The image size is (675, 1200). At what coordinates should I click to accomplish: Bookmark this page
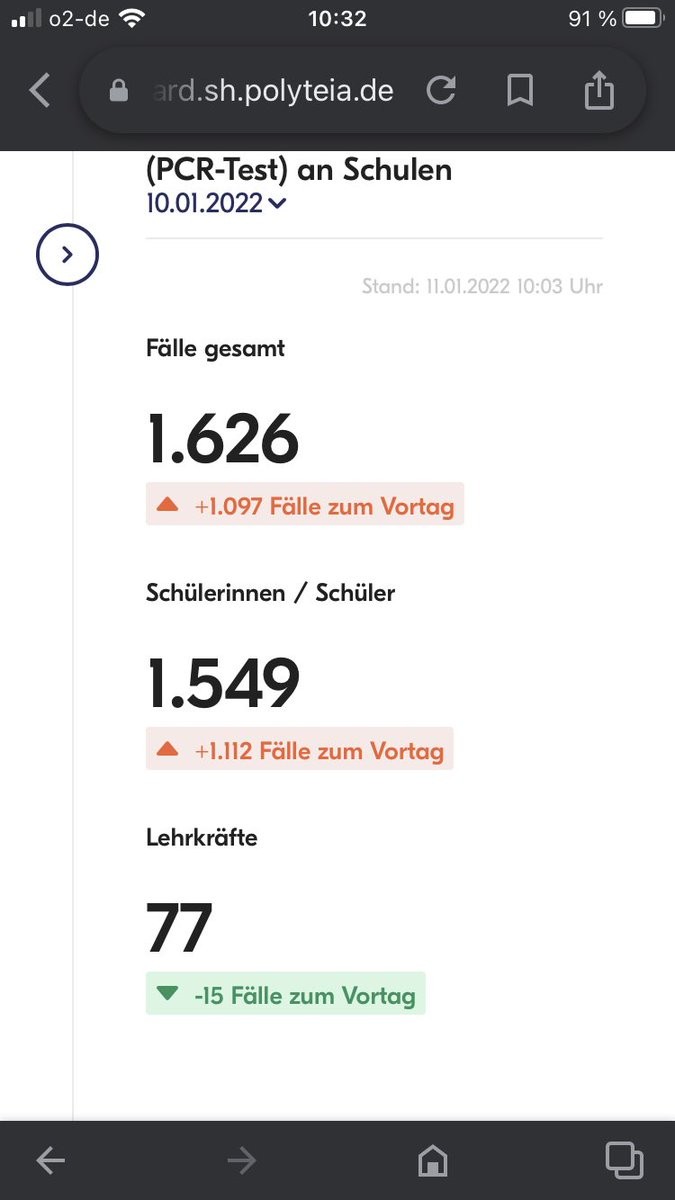(519, 91)
